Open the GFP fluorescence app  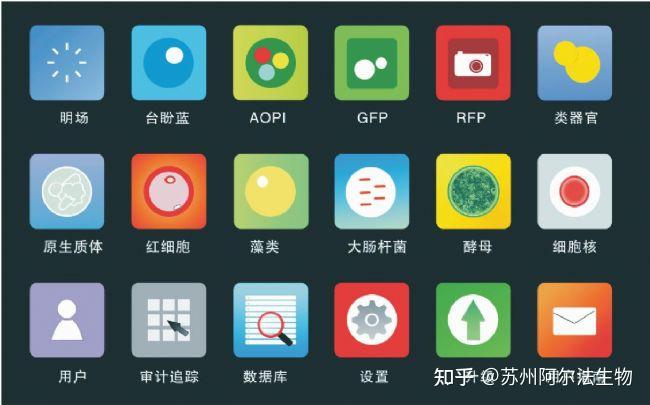[x=372, y=63]
